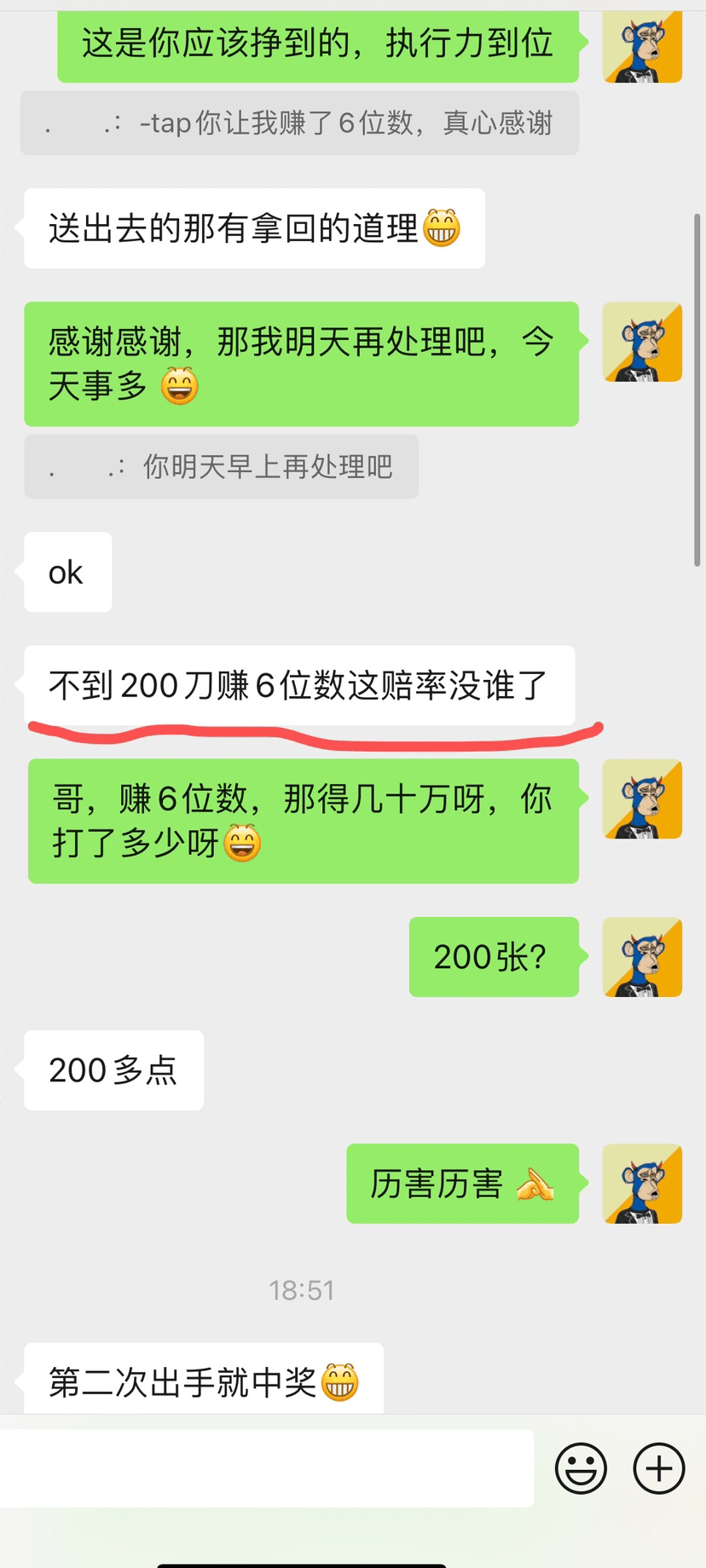The image size is (706, 1568).
Task: Tap the avatar beside "历害历害" message
Action: pos(642,1184)
